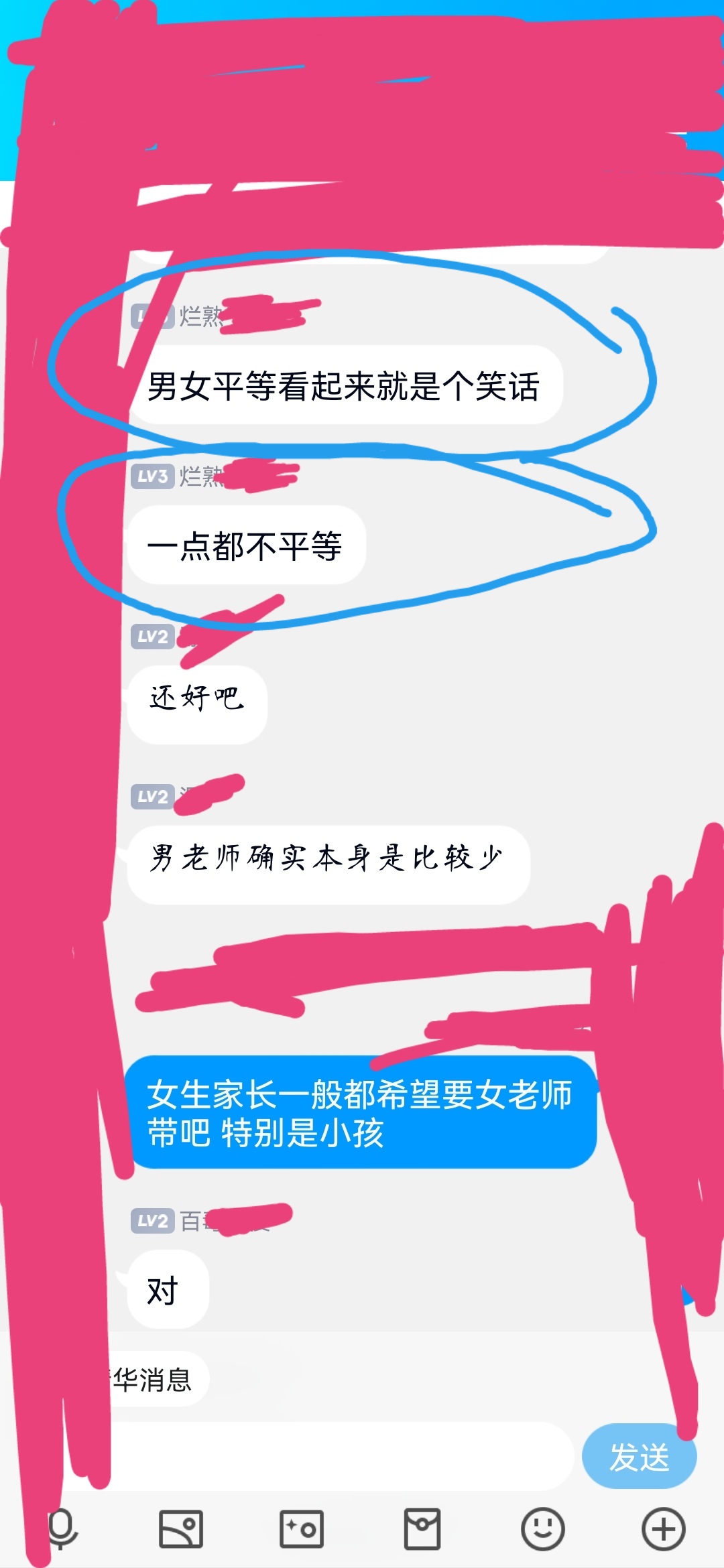
Task: Open the voice microphone input
Action: (x=62, y=1529)
